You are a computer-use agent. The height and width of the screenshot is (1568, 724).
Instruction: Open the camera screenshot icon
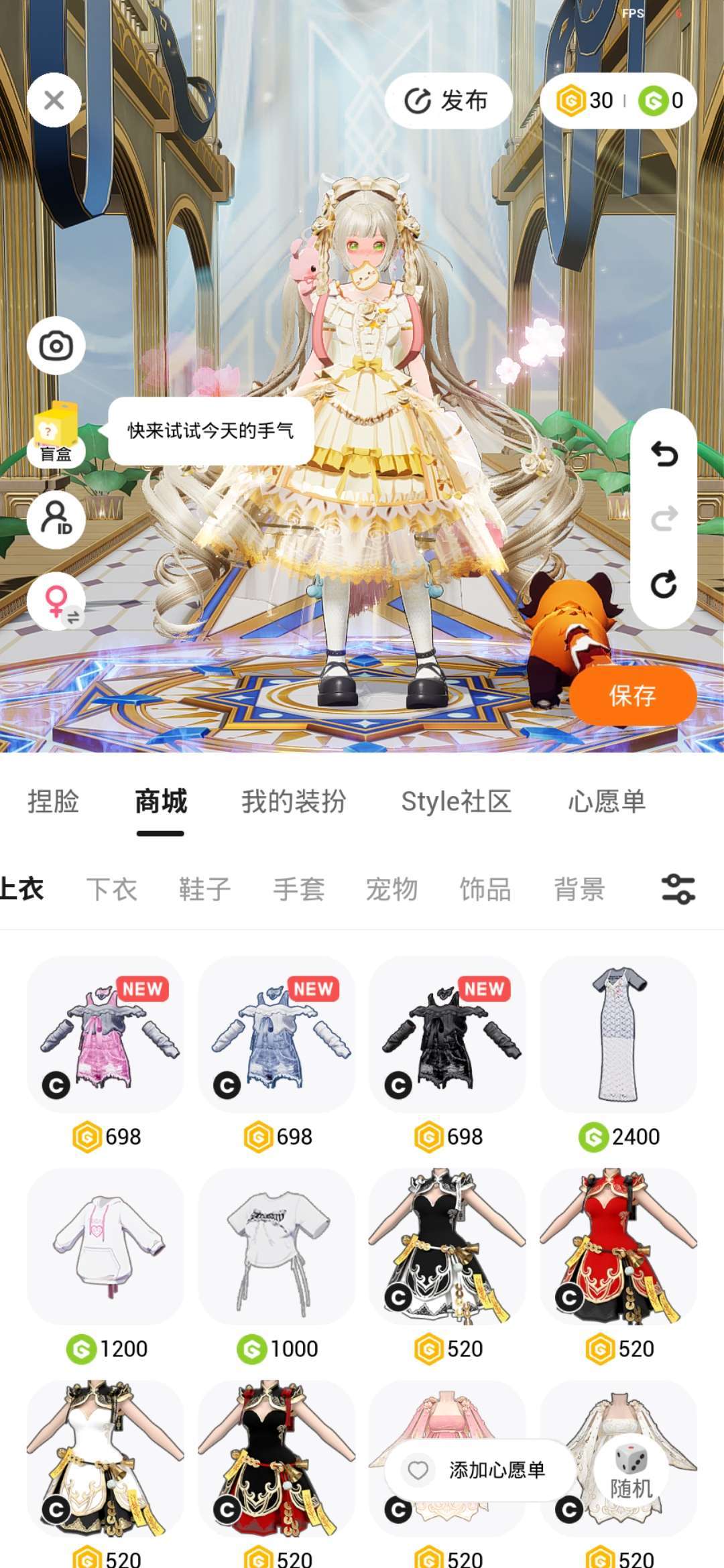pyautogui.click(x=56, y=346)
